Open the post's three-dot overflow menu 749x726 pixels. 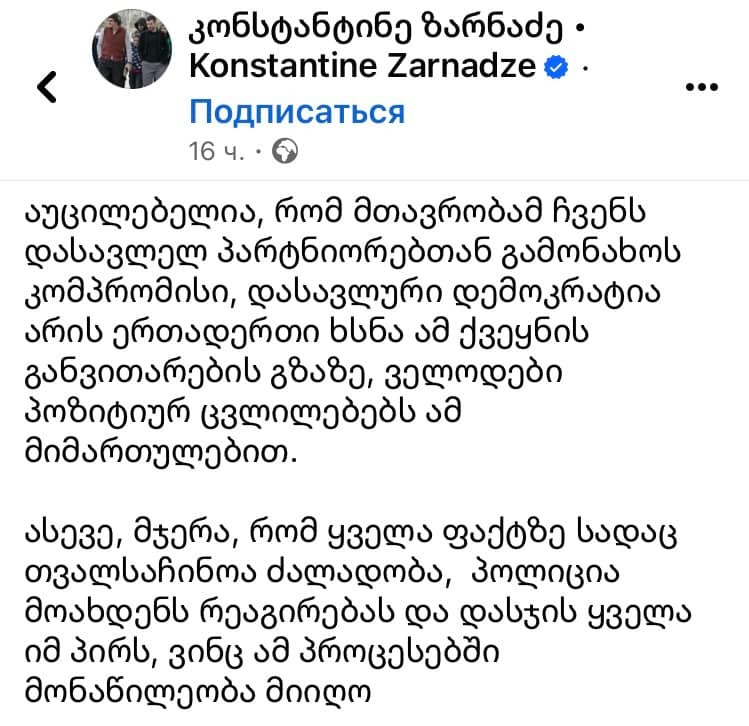click(x=701, y=88)
